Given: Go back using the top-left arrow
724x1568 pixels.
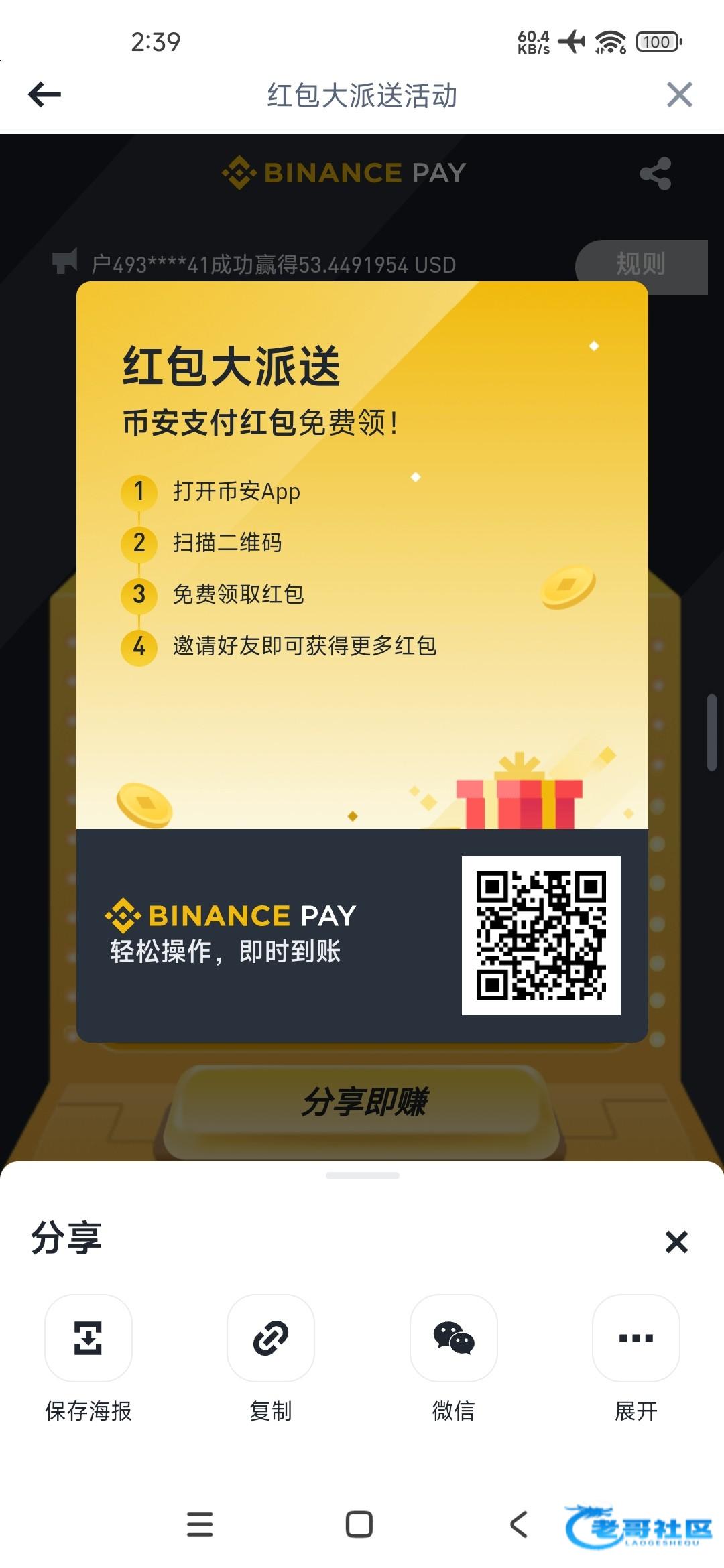Looking at the screenshot, I should pyautogui.click(x=44, y=94).
